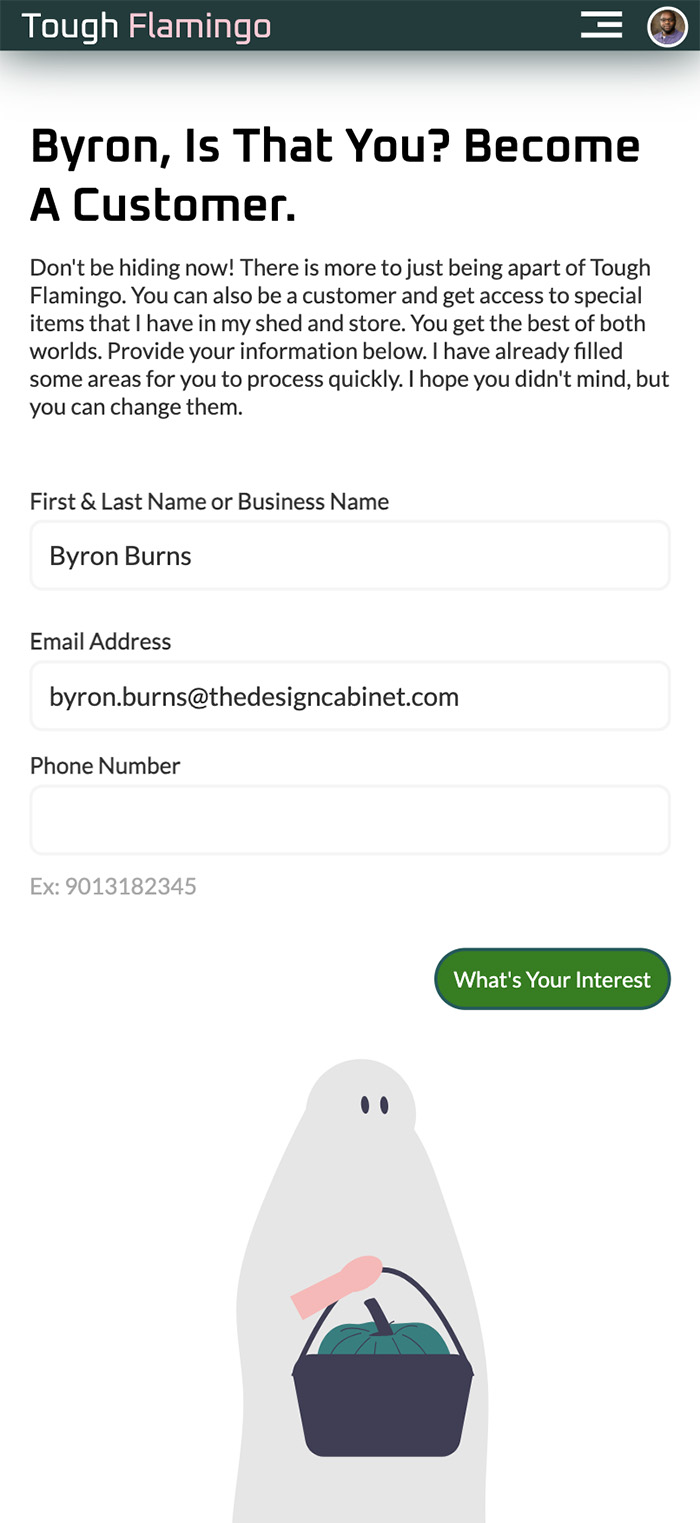Select the Phone Number field
The image size is (700, 1523).
click(x=349, y=820)
